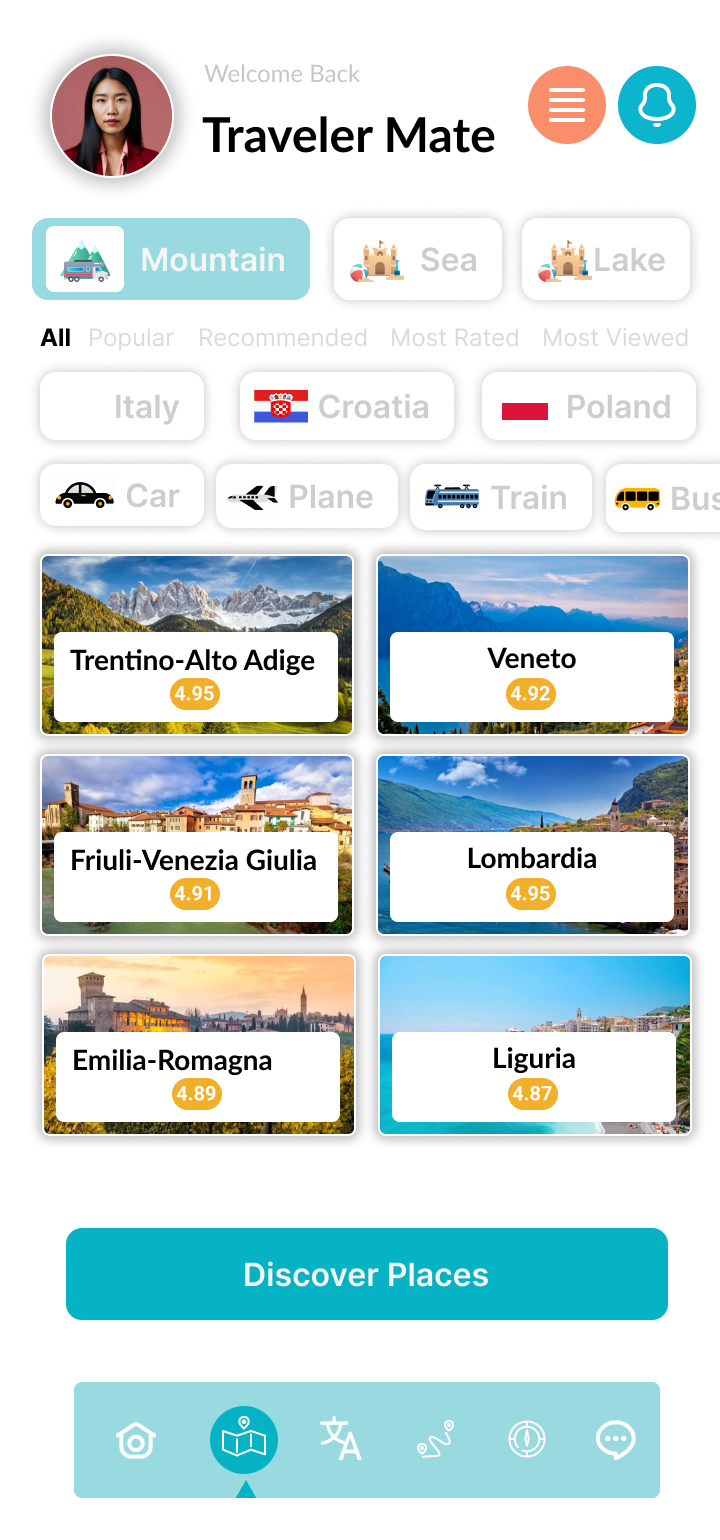Switch to the route planner tab
This screenshot has height=1540, width=720.
pos(435,1440)
